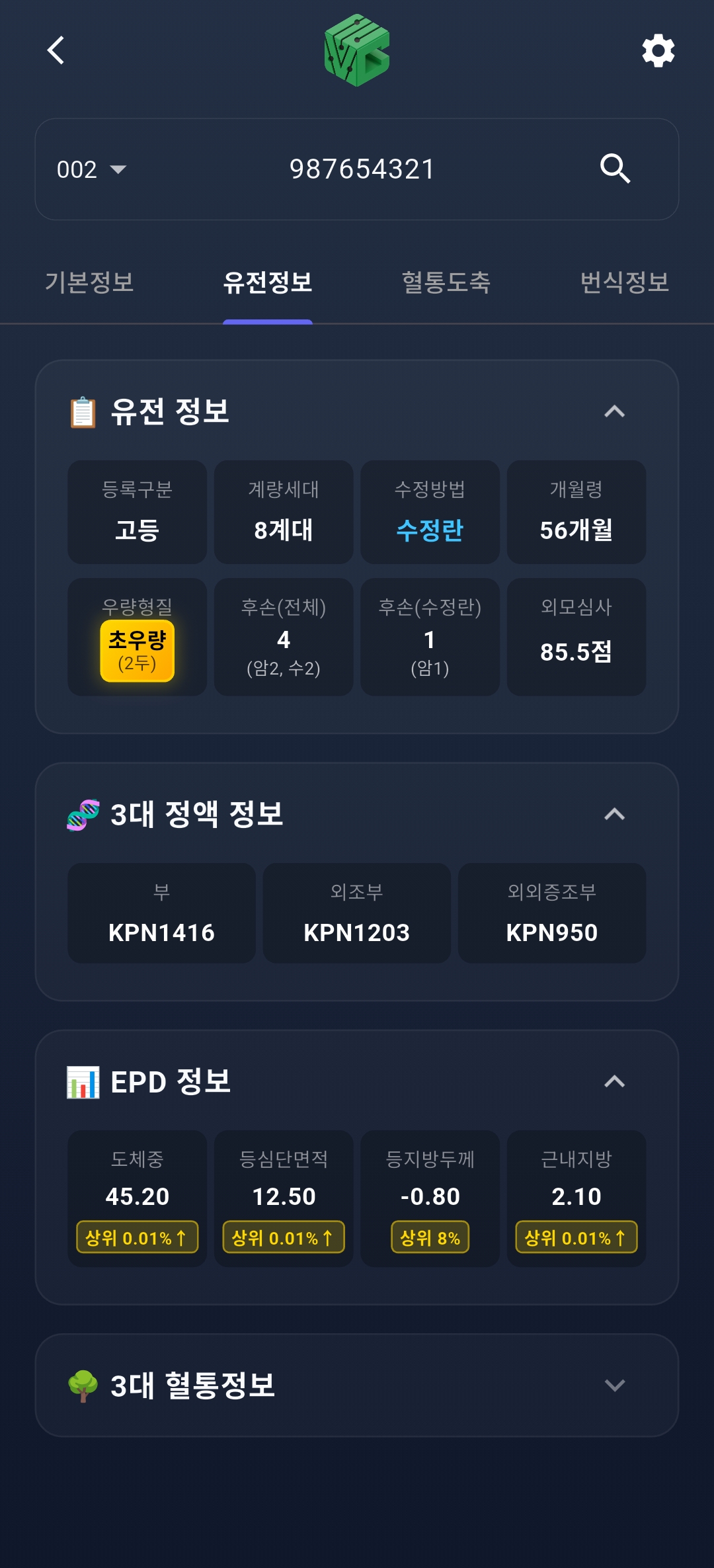714x1568 pixels.
Task: Click the DNA icon next to 3대 정액 정보
Action: (x=82, y=815)
